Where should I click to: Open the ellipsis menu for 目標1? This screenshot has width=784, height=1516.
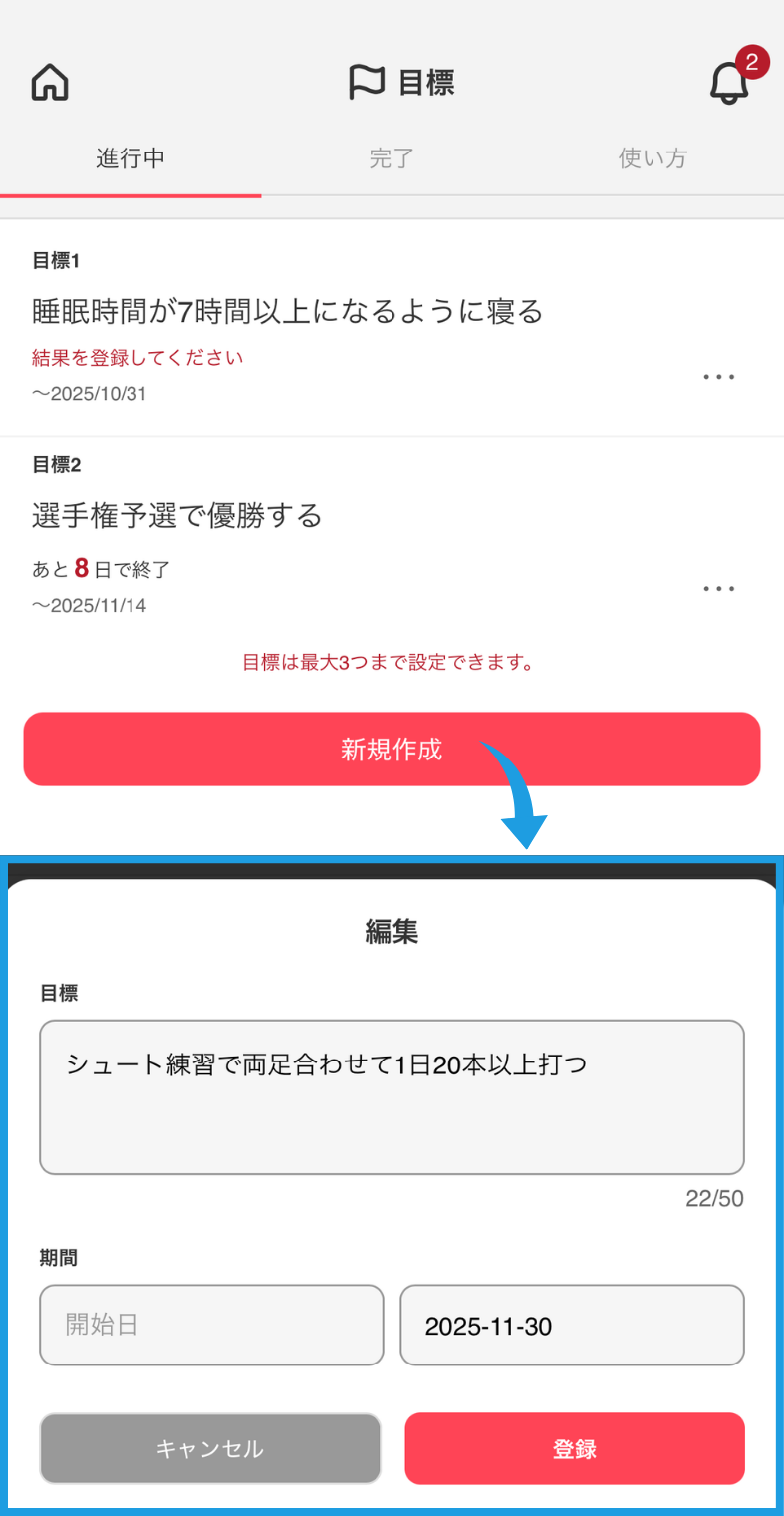tap(719, 376)
